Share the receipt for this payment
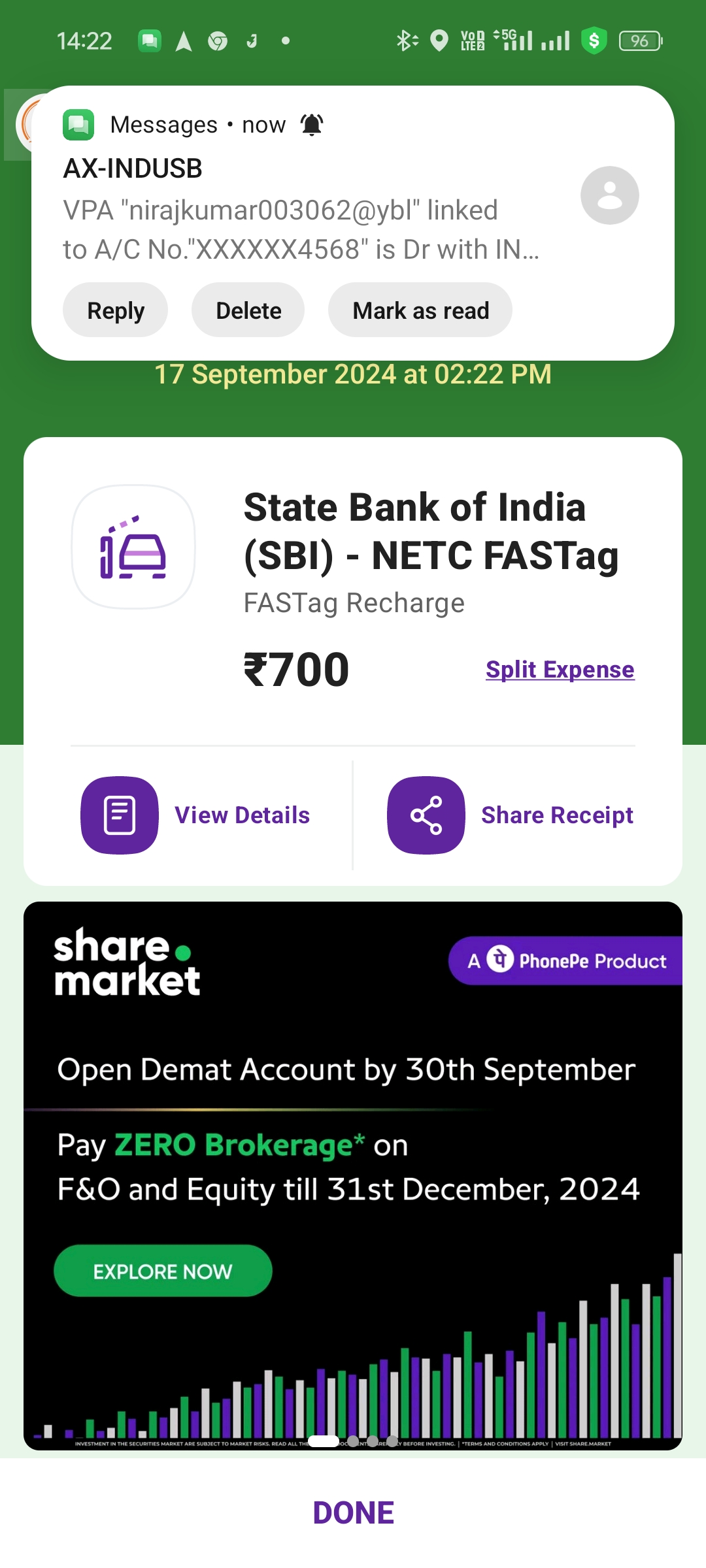The width and height of the screenshot is (706, 1568). tap(511, 815)
